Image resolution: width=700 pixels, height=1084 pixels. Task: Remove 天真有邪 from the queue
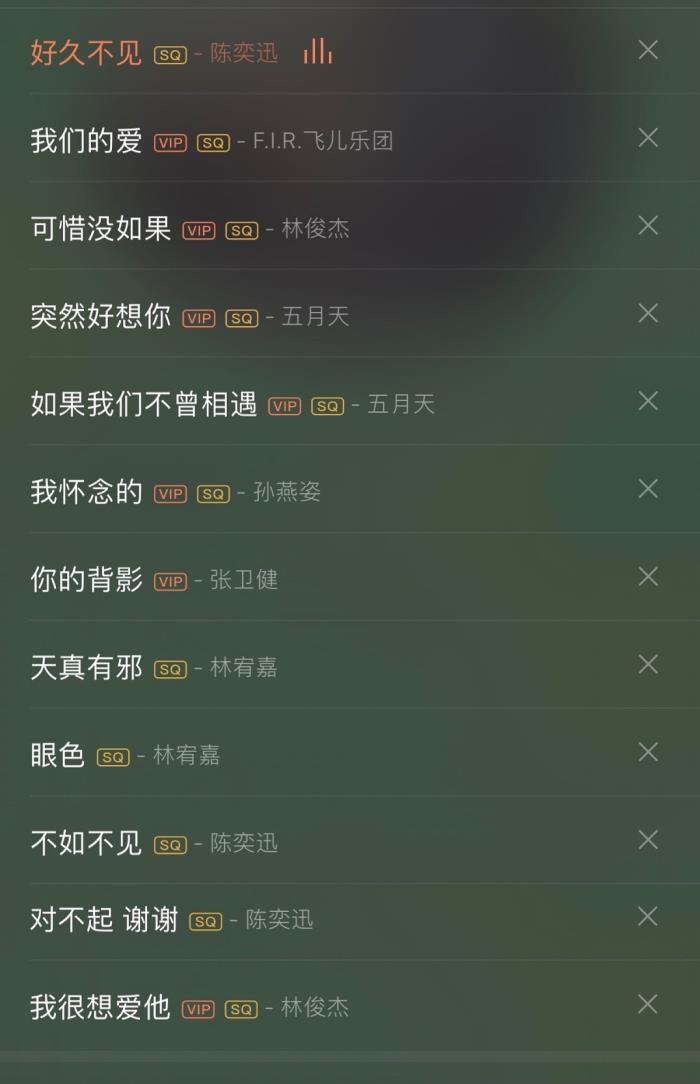click(x=648, y=665)
